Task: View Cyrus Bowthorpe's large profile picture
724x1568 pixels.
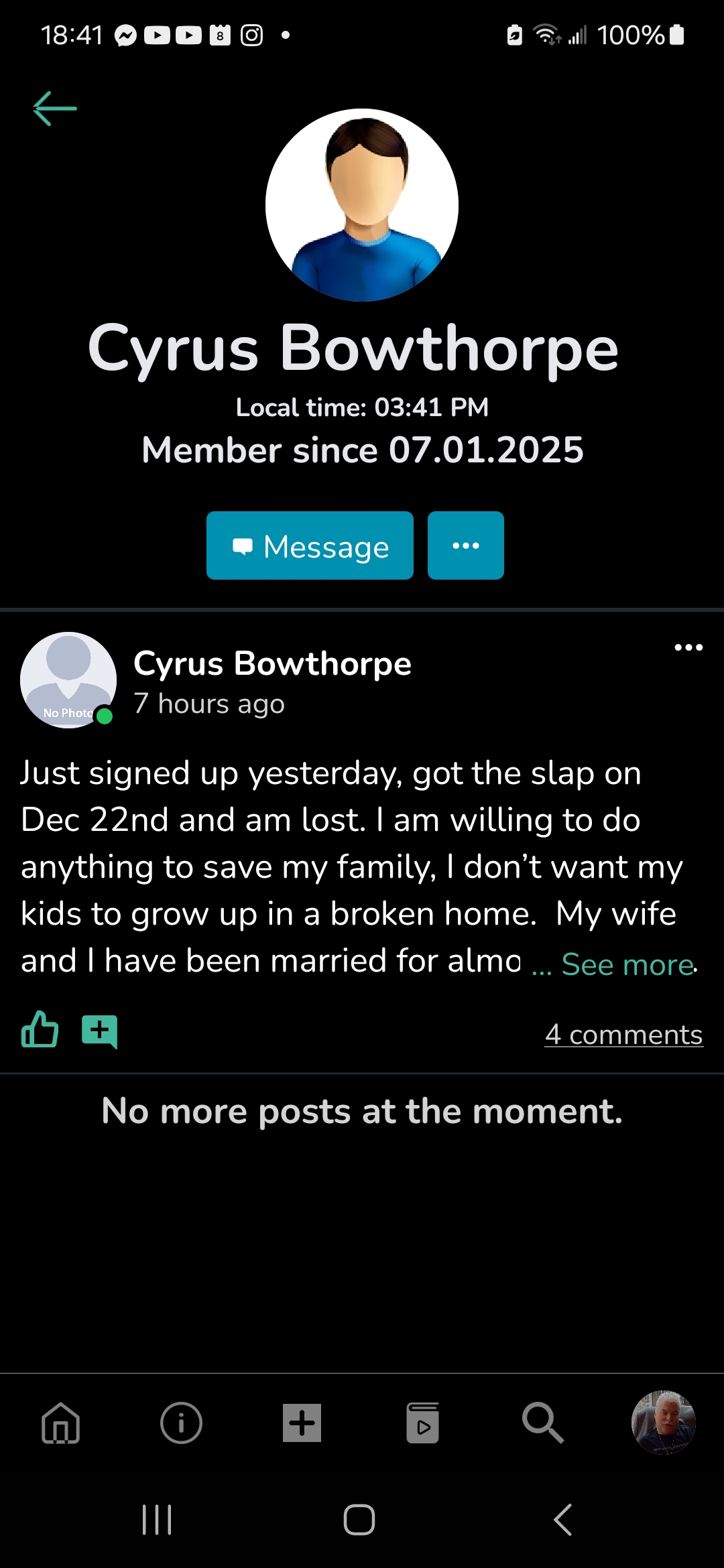Action: tap(362, 205)
